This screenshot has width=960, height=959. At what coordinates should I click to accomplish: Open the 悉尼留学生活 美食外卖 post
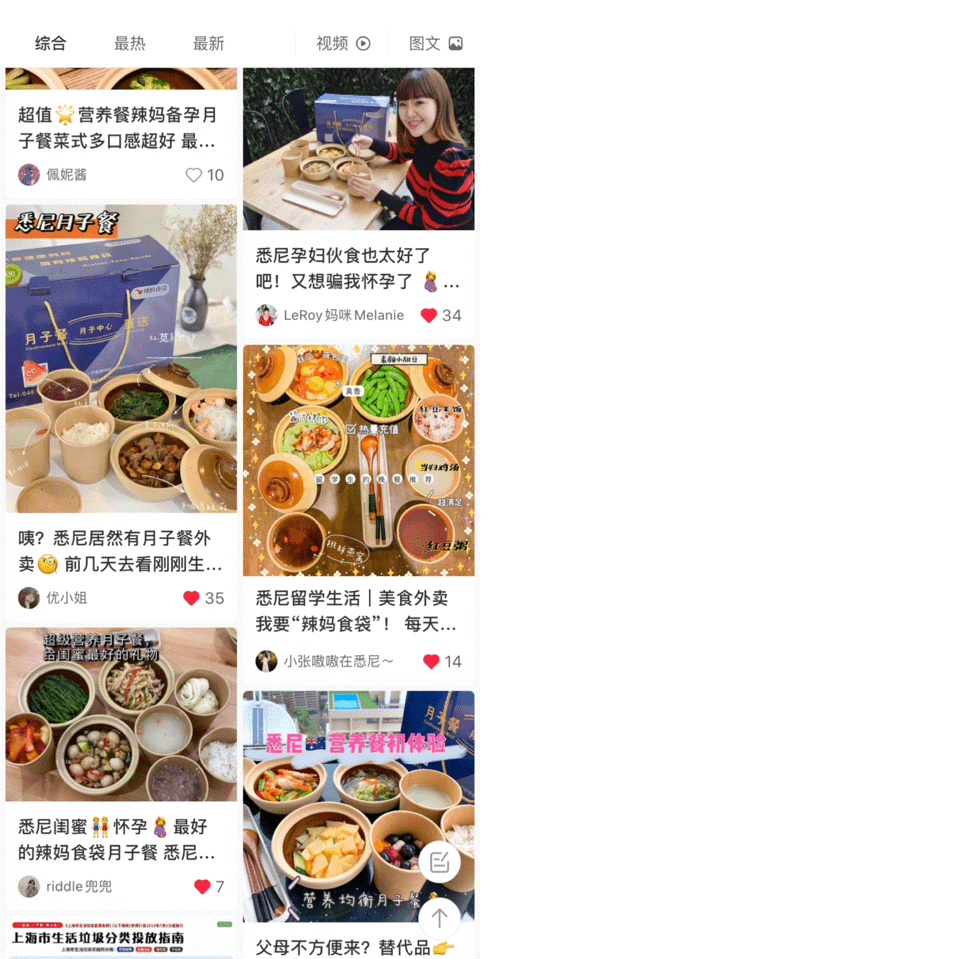(x=358, y=460)
